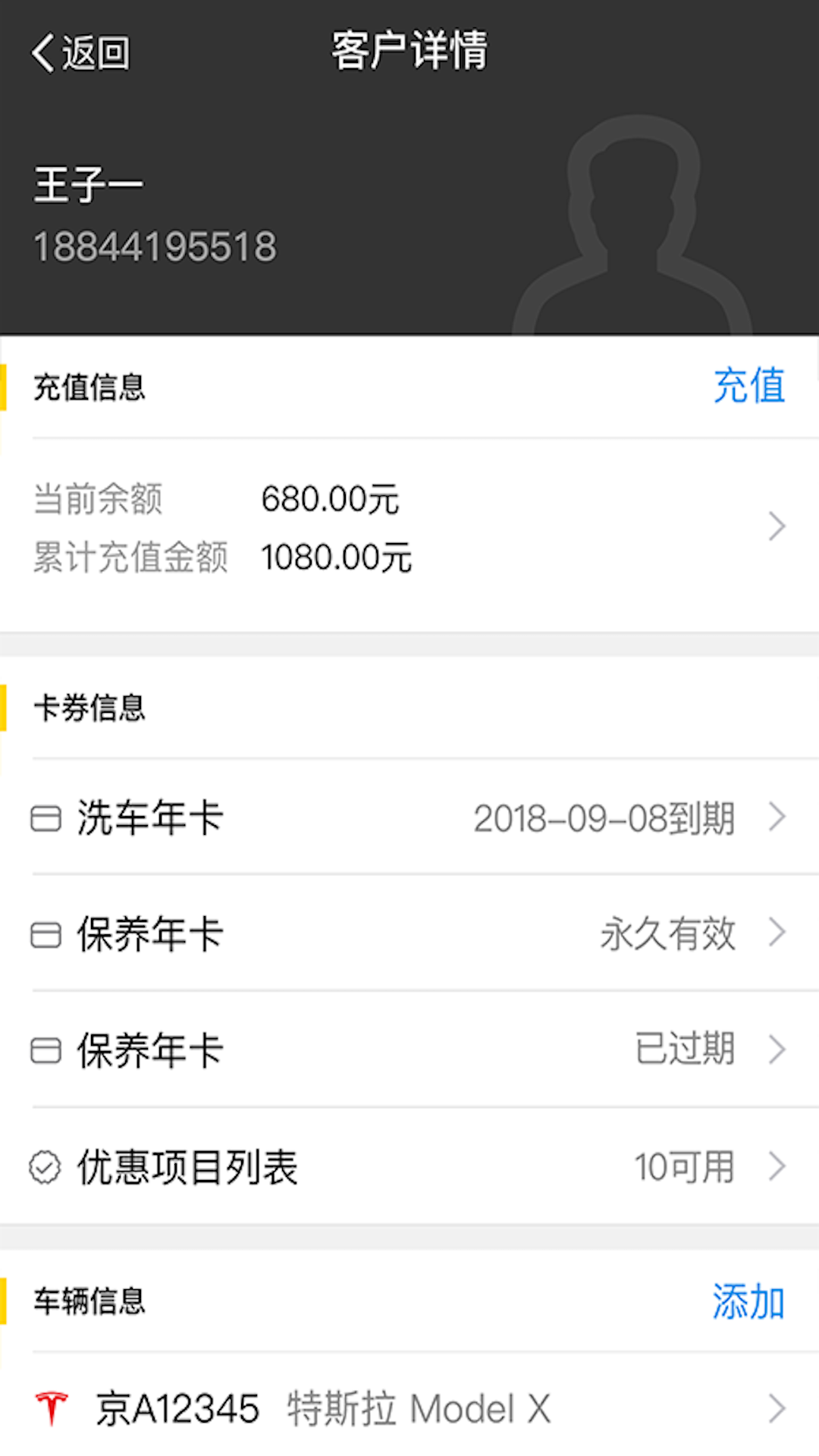Open the 保养年卡 marked 永久有效

(x=409, y=934)
